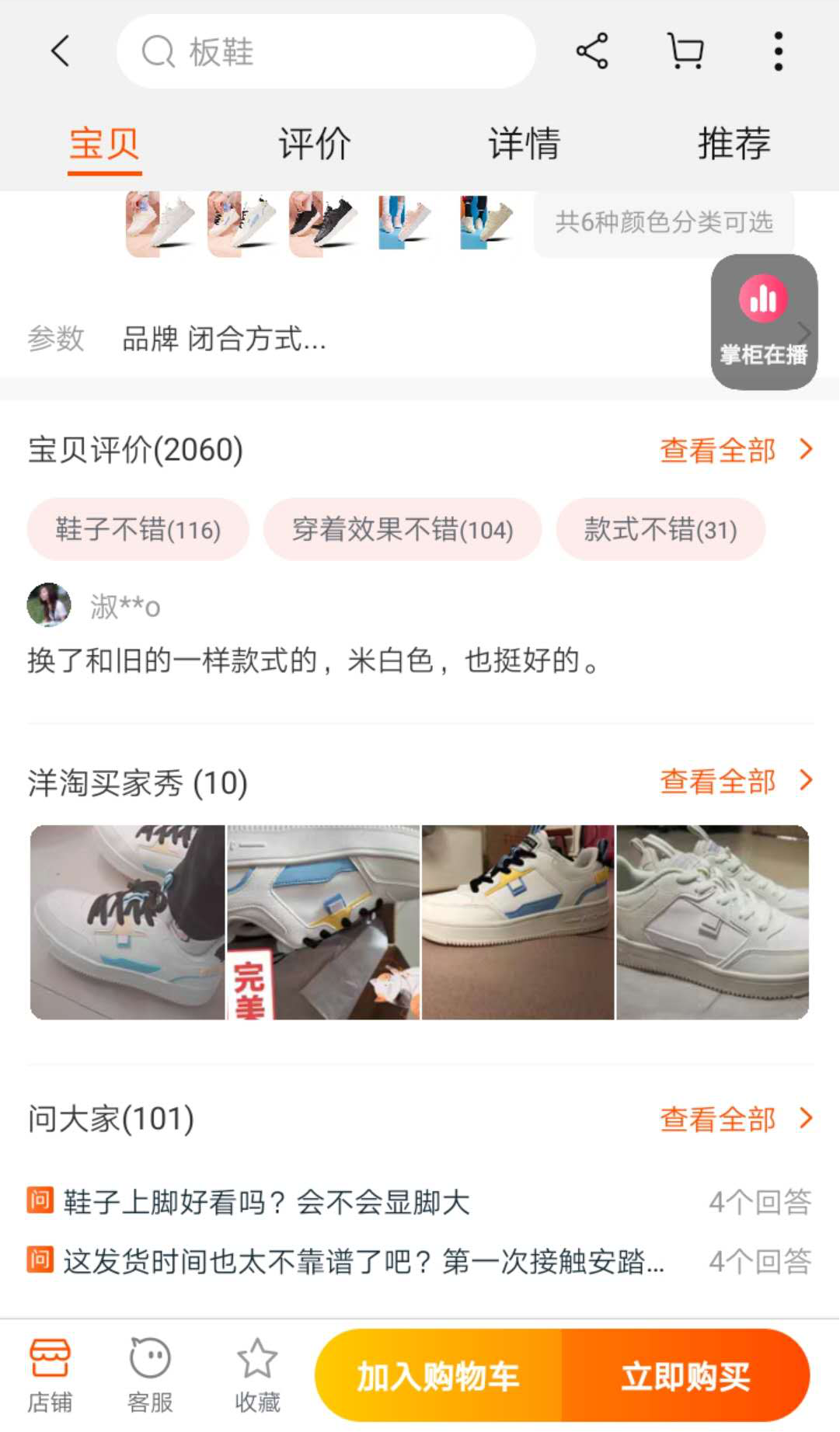
Task: Open the 掌柜在播 live stream
Action: (x=764, y=322)
